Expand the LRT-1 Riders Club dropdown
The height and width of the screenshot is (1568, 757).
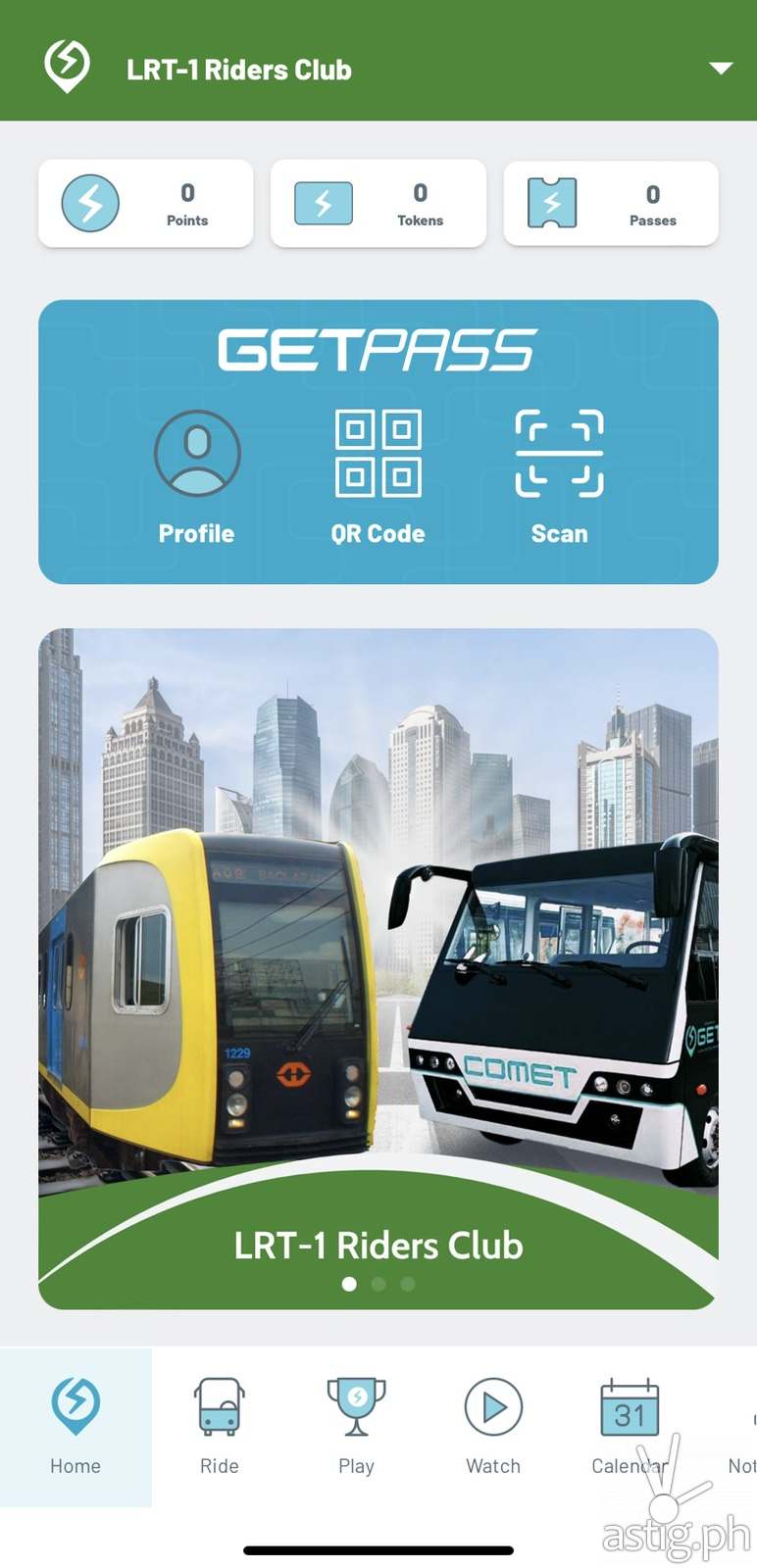point(721,69)
